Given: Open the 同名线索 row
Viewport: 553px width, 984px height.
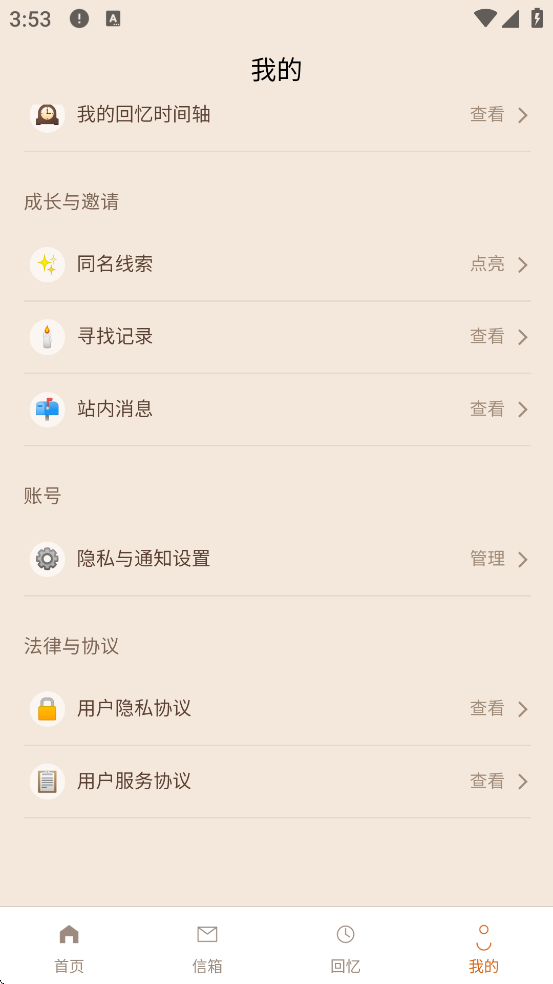Looking at the screenshot, I should 277,265.
